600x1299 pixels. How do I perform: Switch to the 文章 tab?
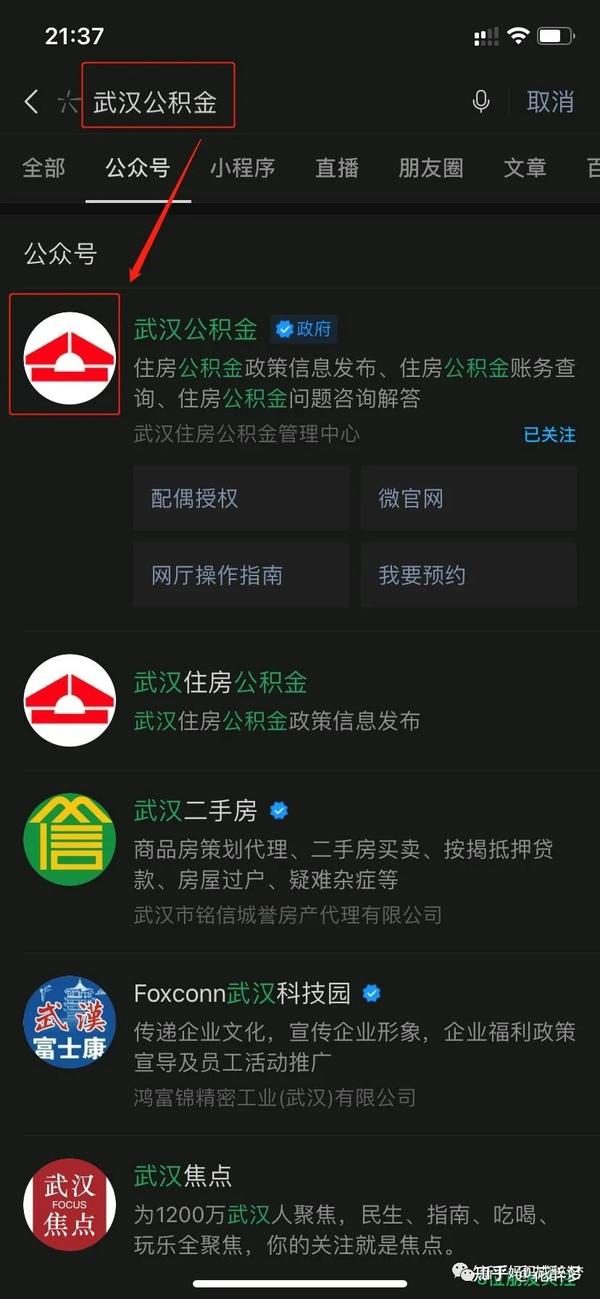tap(525, 168)
